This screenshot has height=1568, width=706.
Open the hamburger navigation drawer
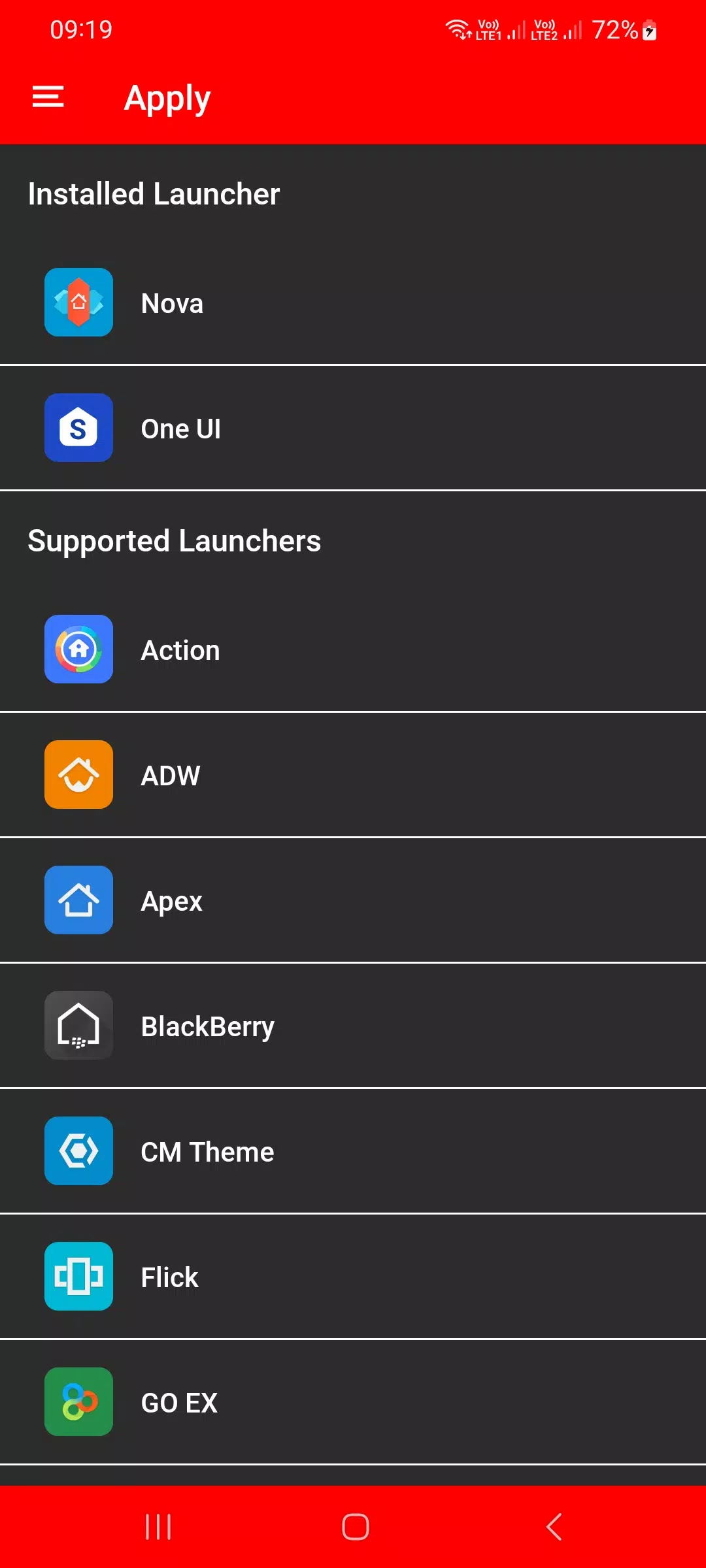(48, 97)
